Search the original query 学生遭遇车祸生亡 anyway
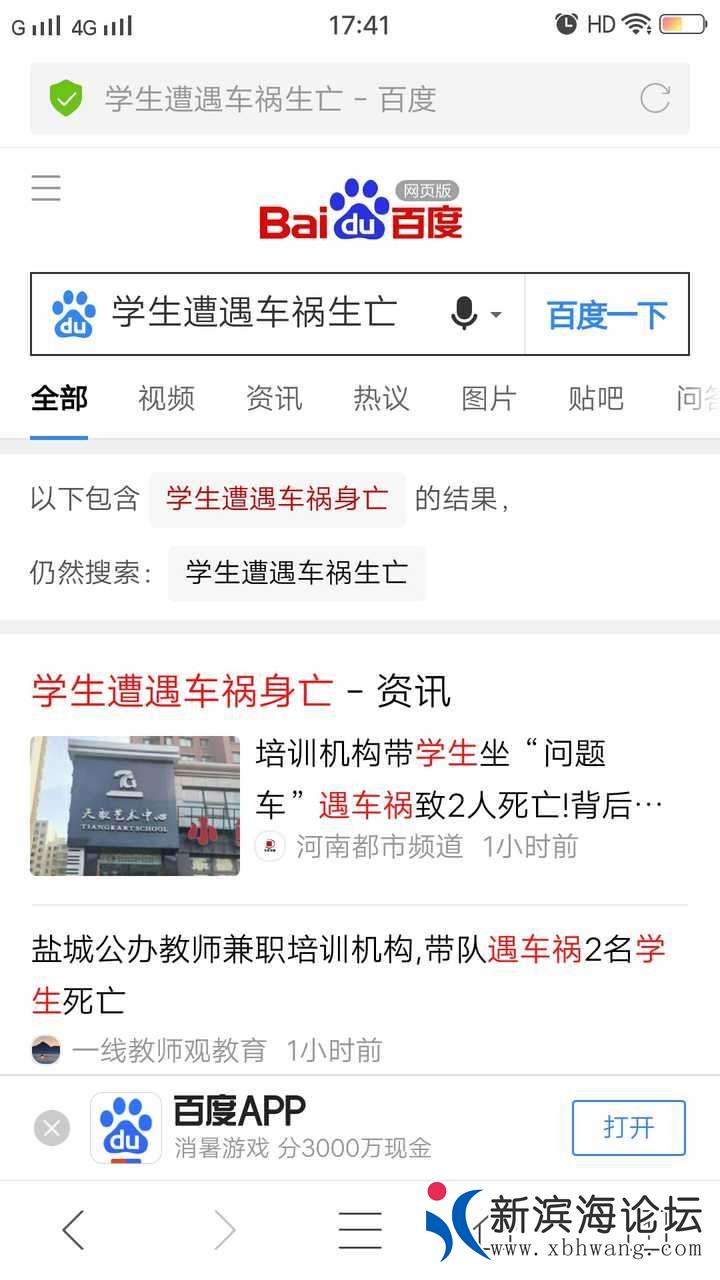 [297, 573]
